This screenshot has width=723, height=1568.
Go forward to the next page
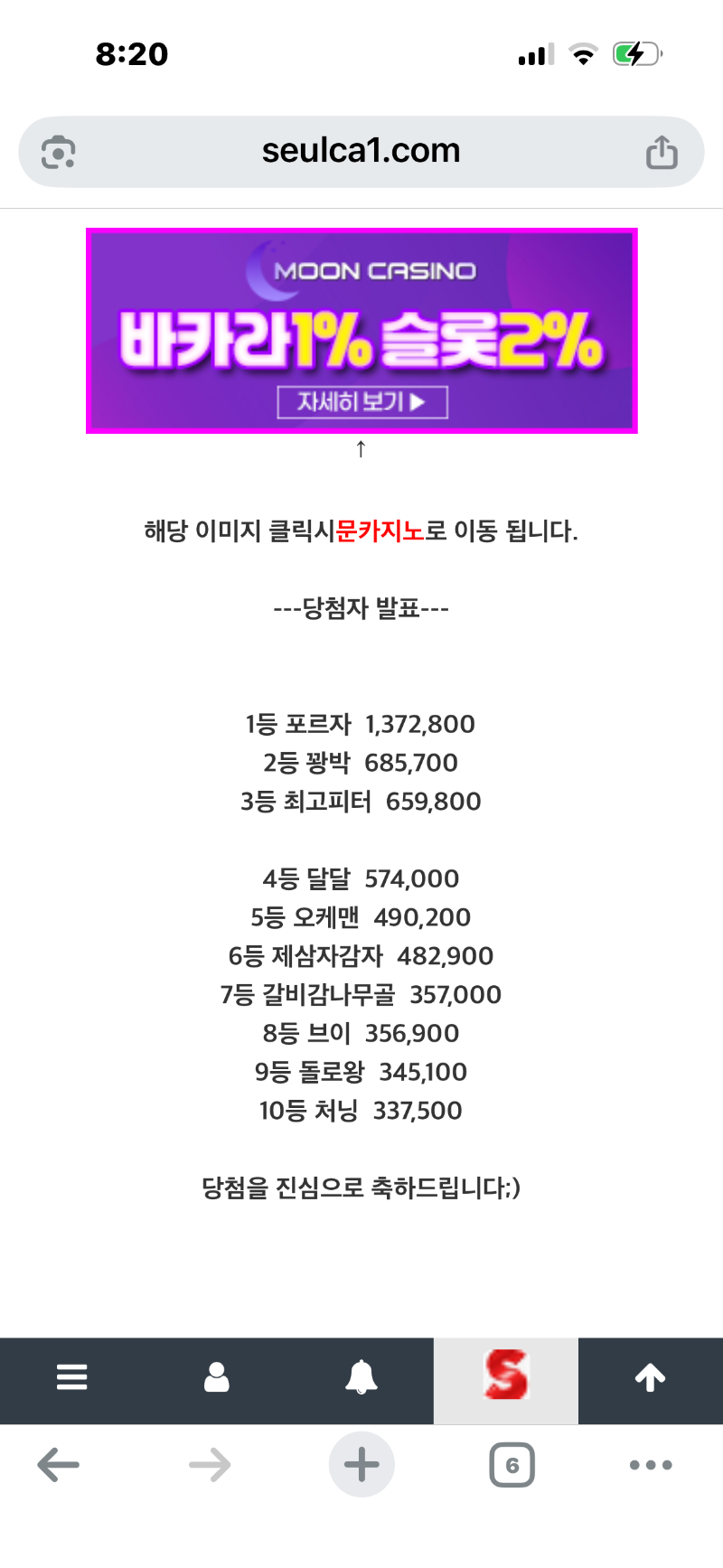(210, 1465)
